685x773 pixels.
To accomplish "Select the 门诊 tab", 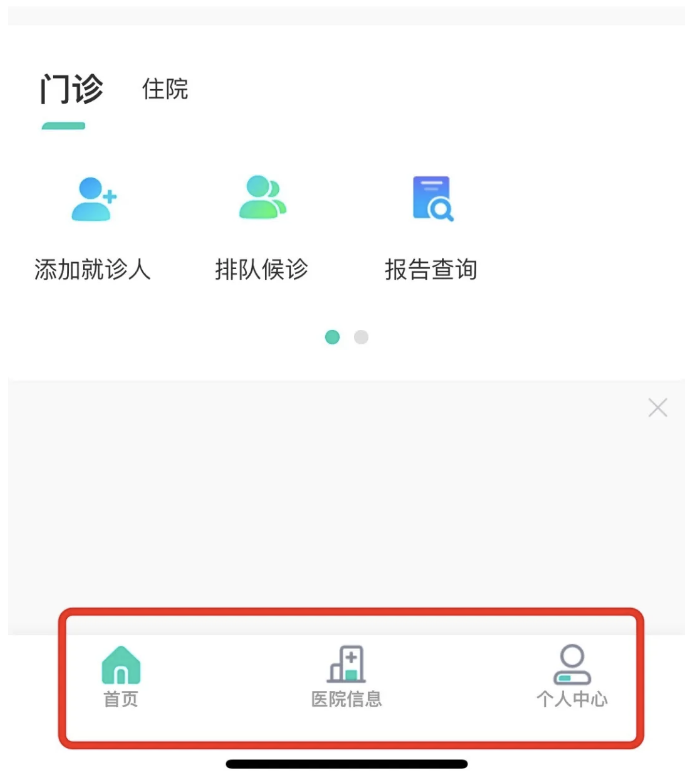I will point(71,89).
